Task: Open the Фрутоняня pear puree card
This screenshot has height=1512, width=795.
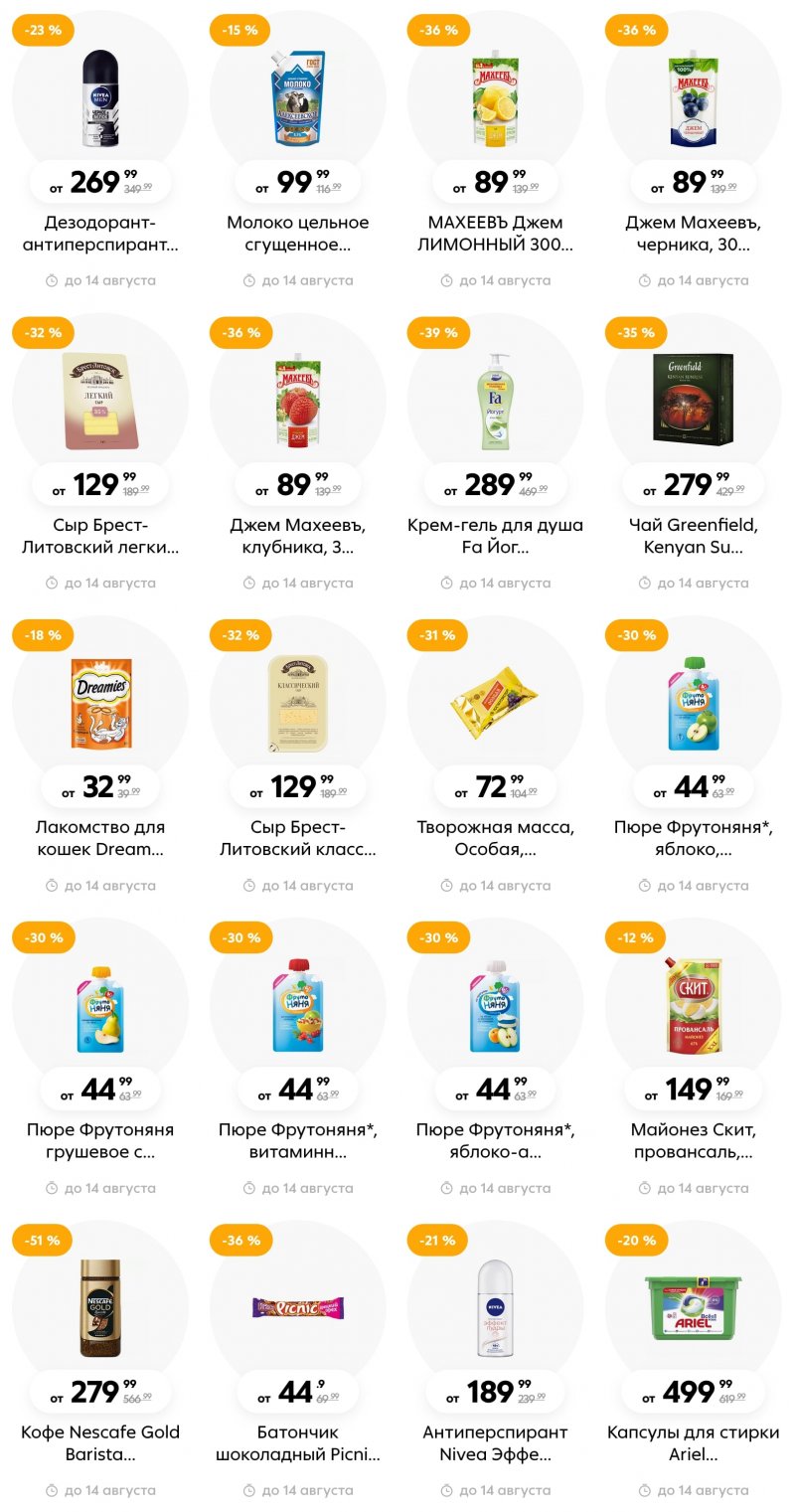Action: point(99,1006)
